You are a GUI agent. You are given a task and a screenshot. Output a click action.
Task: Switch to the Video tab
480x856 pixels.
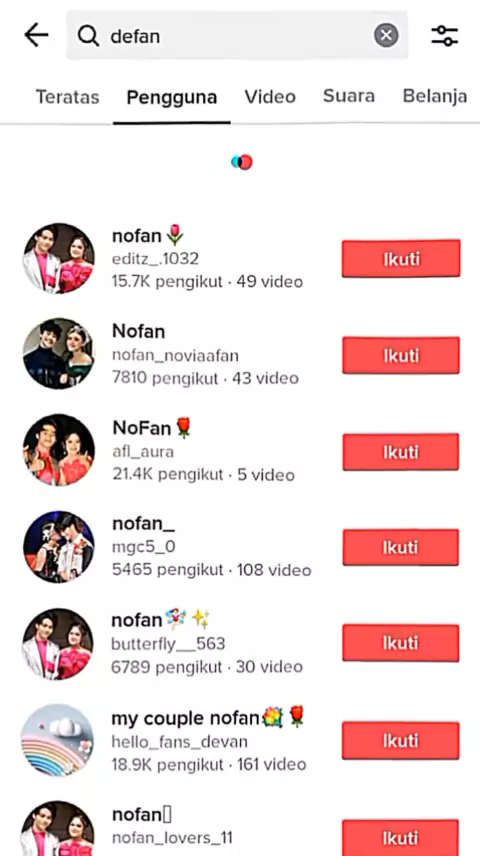pos(270,97)
